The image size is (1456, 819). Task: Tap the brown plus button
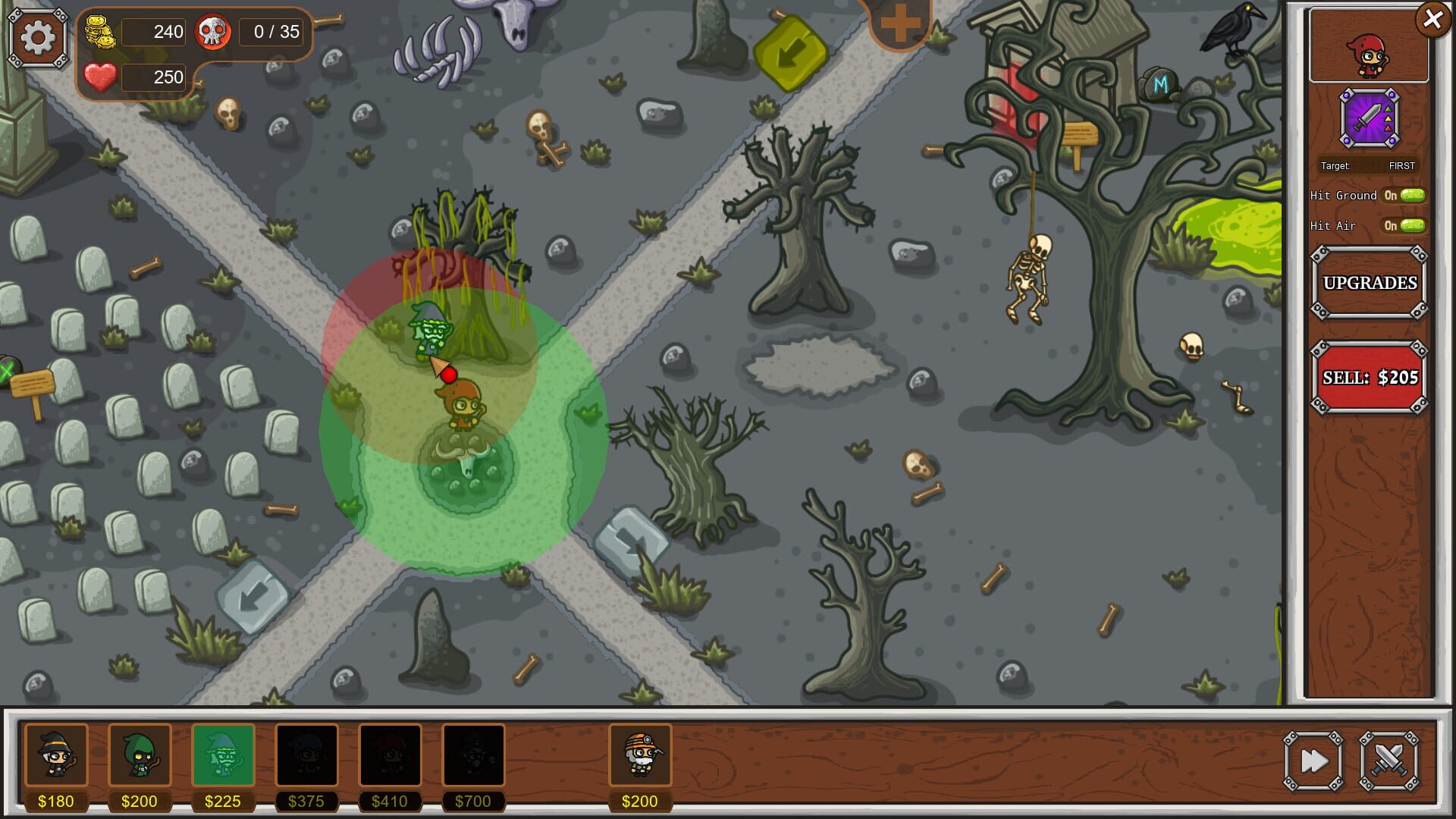pyautogui.click(x=899, y=23)
